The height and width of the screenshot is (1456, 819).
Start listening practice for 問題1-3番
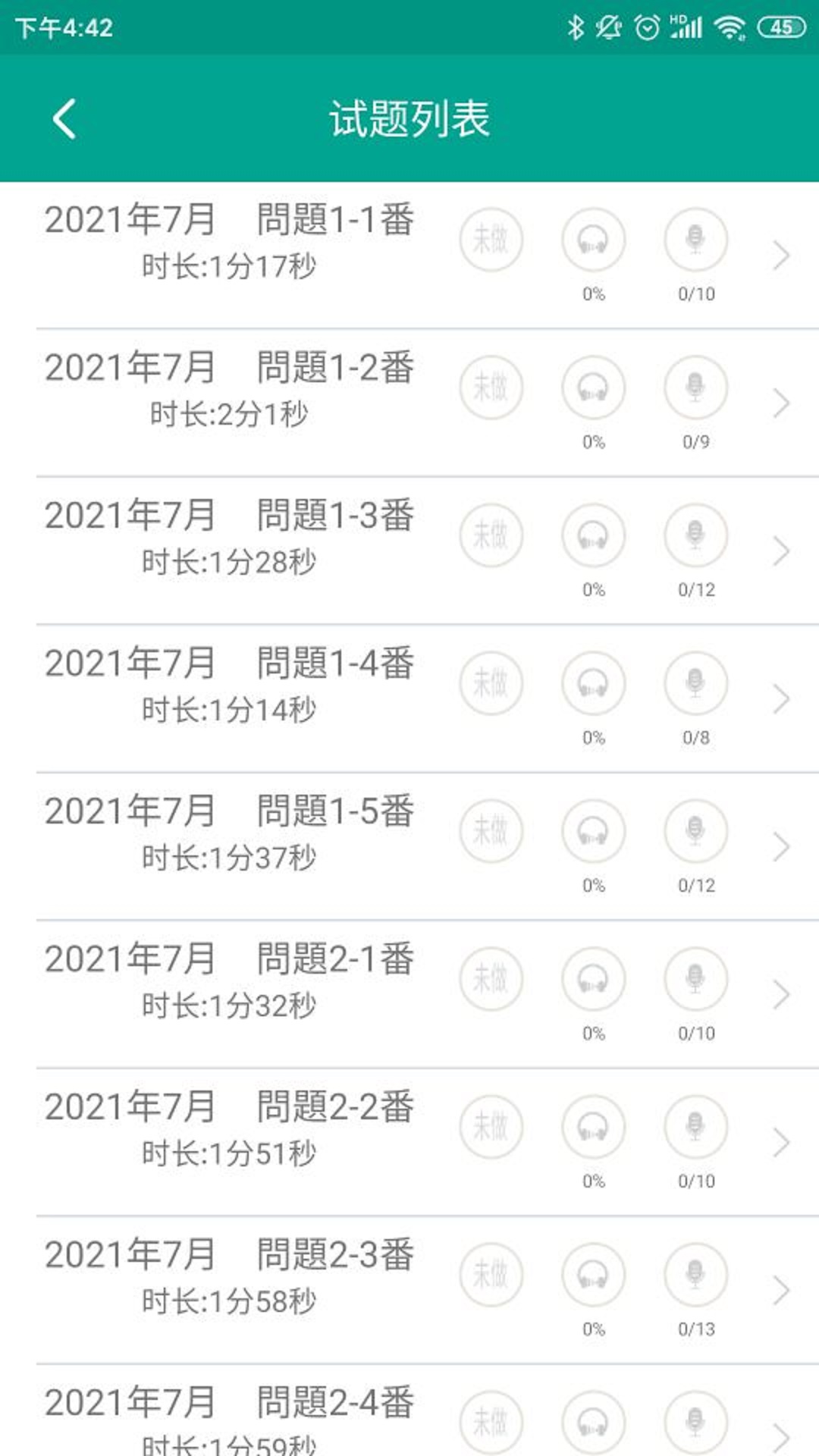pos(594,536)
